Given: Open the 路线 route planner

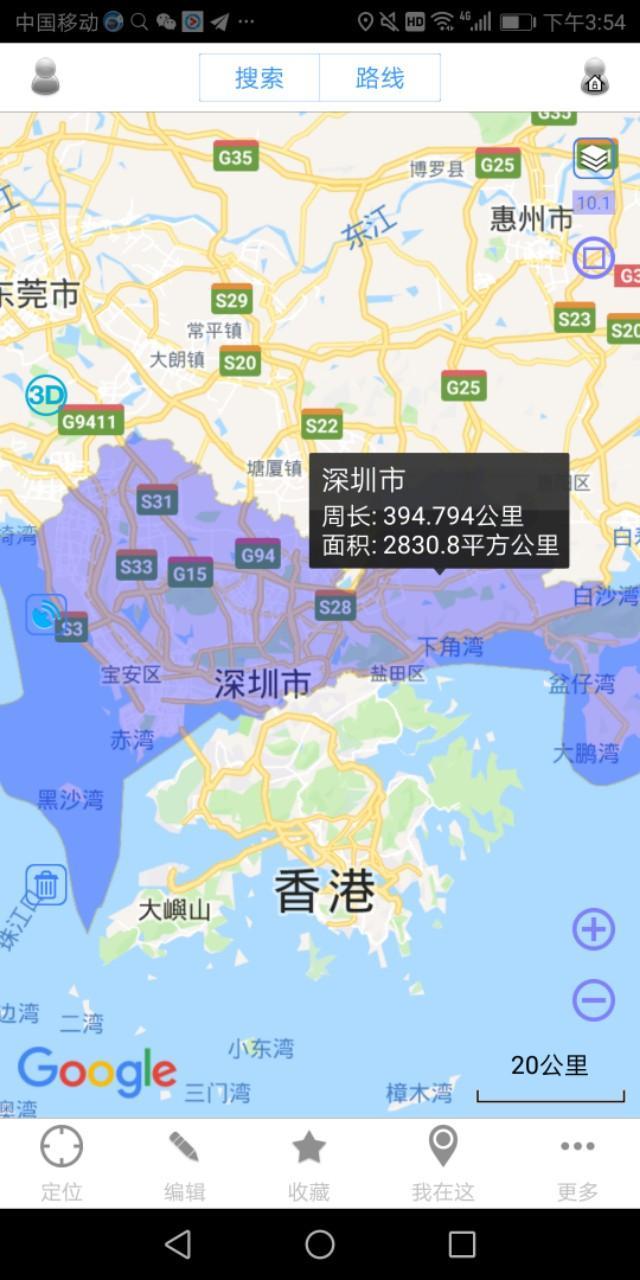Looking at the screenshot, I should [380, 78].
